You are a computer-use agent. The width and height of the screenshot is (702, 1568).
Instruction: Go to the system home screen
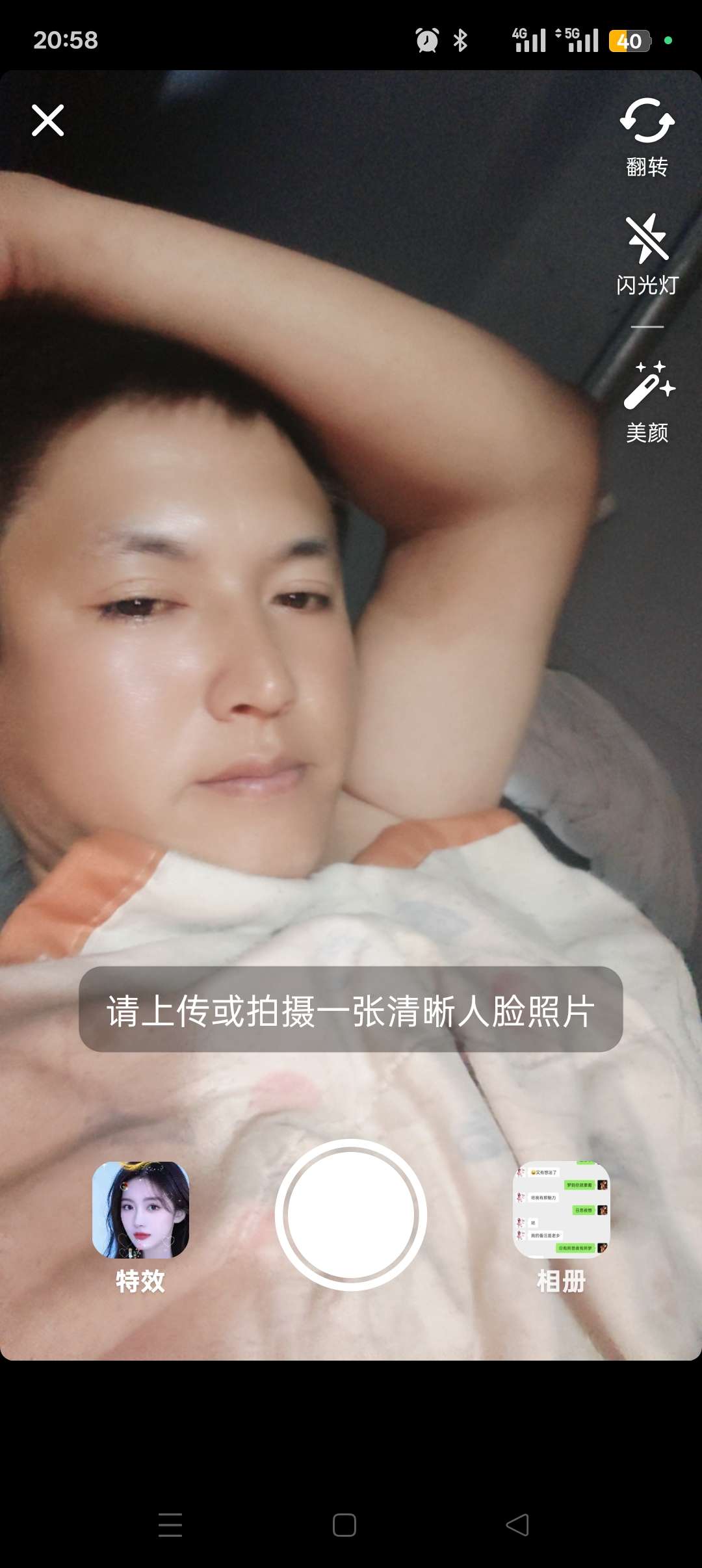pos(344,1524)
